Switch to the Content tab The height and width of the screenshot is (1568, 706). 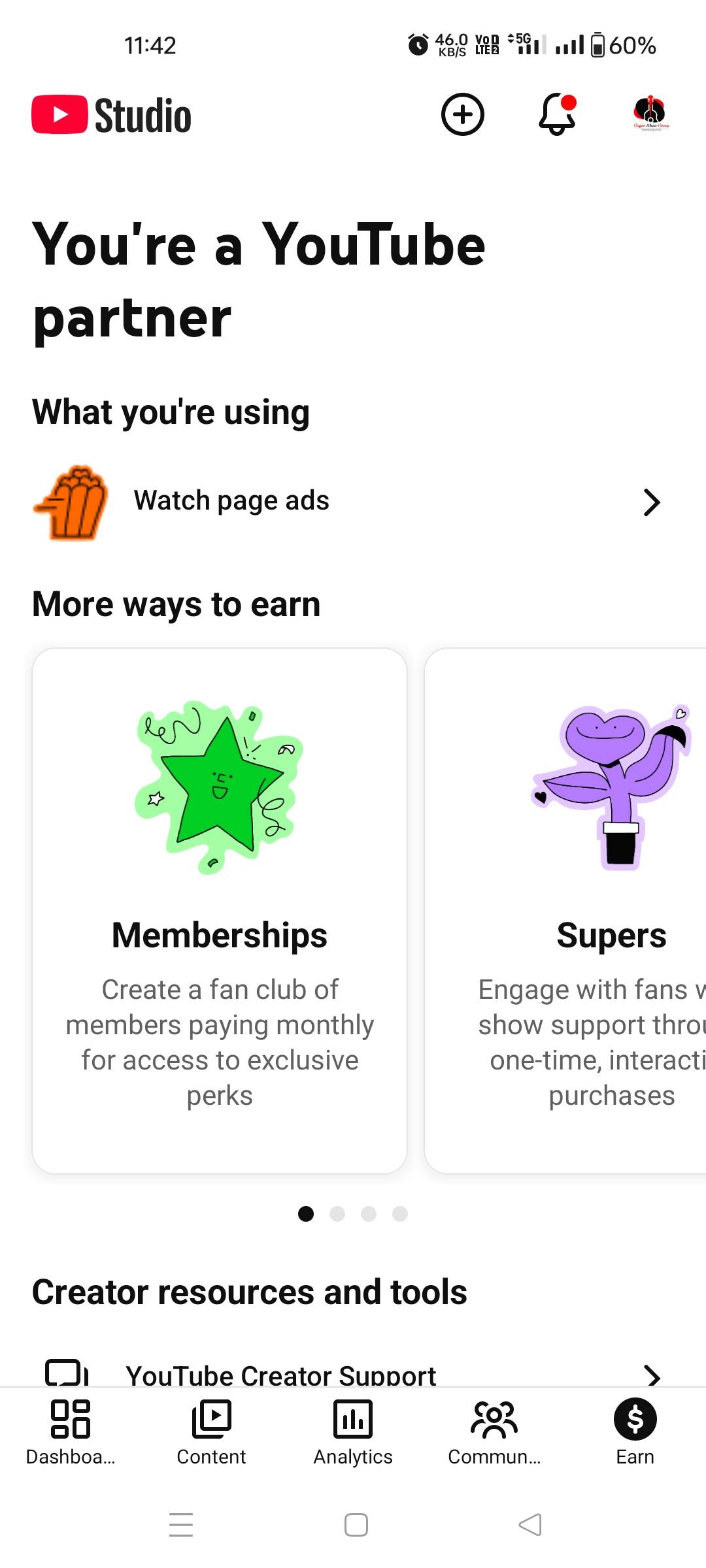(x=211, y=1432)
